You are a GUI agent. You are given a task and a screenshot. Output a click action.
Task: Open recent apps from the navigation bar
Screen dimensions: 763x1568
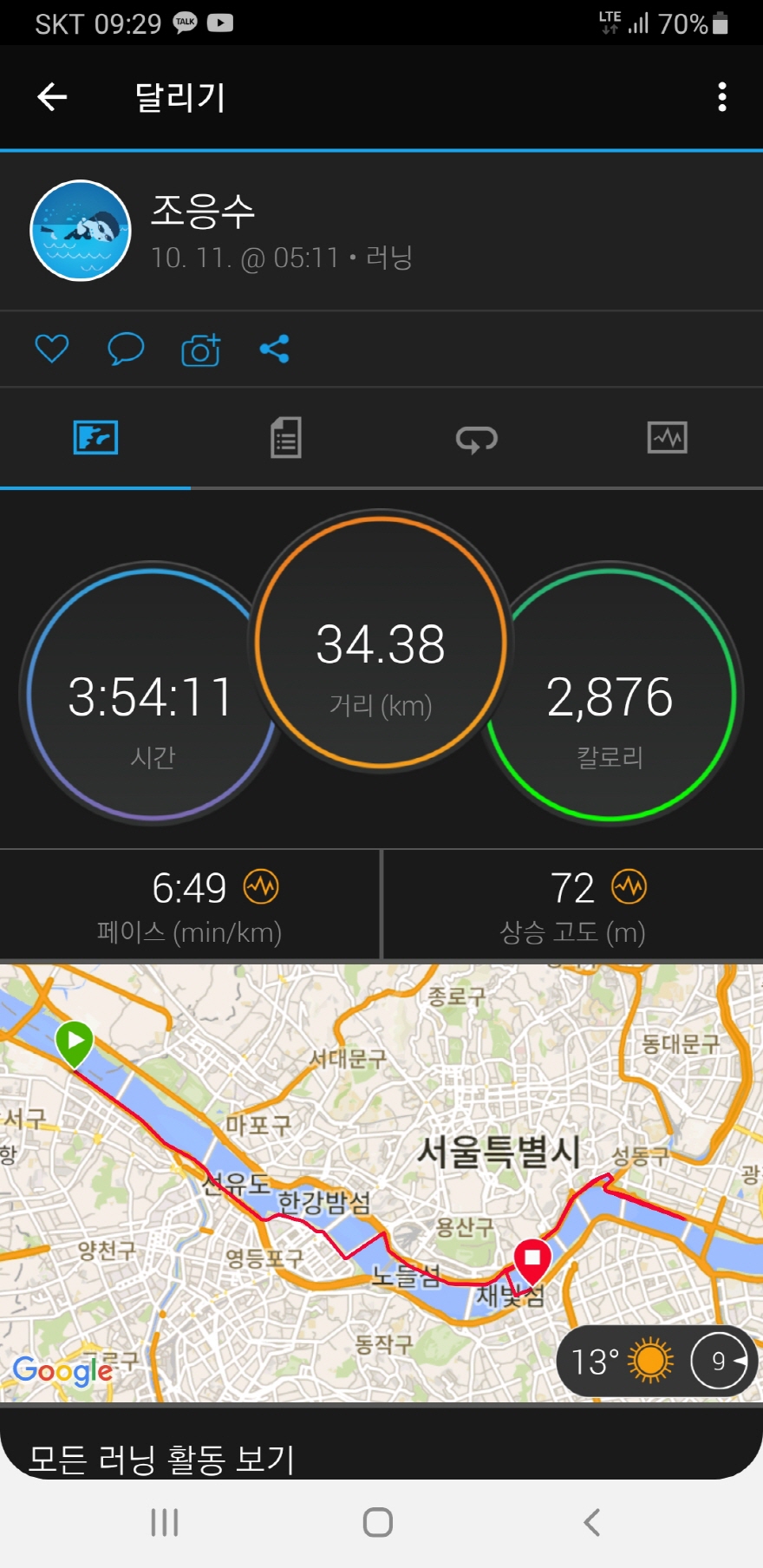click(x=165, y=1522)
